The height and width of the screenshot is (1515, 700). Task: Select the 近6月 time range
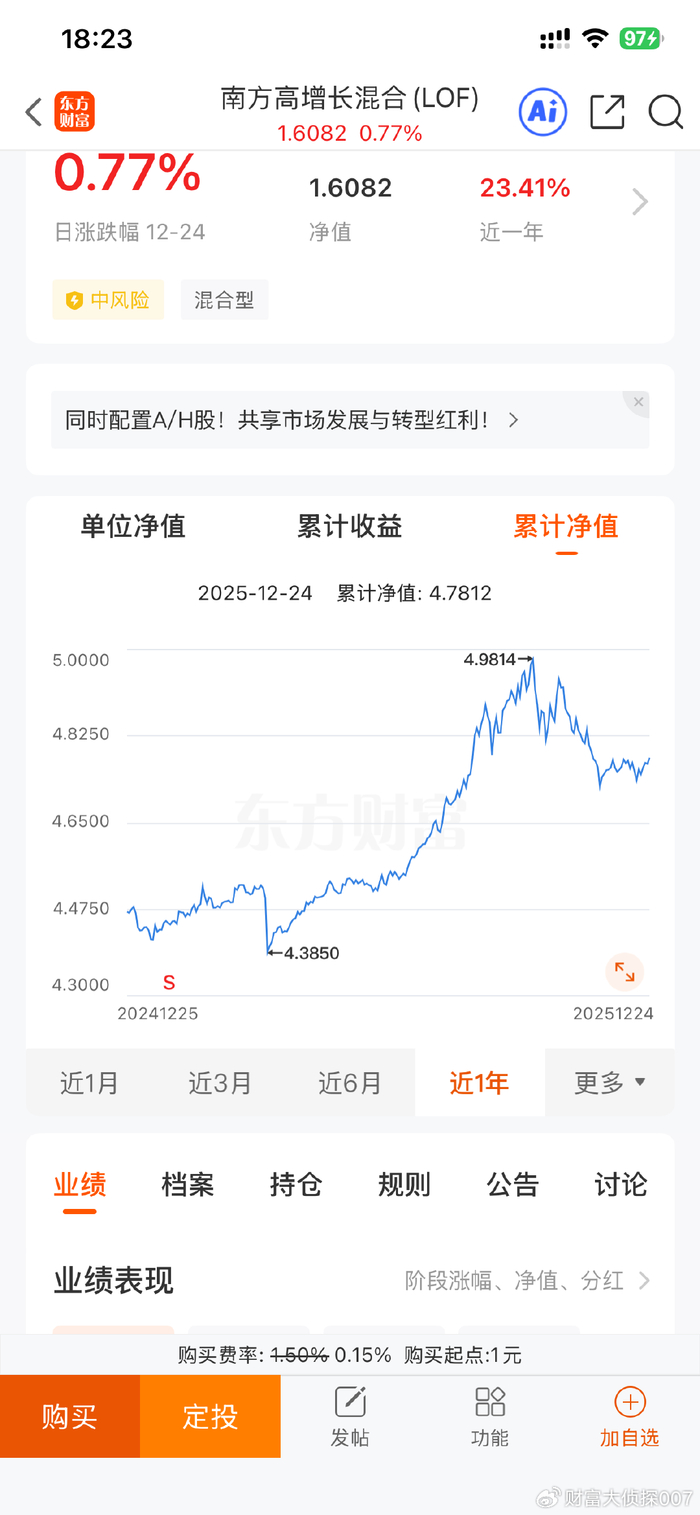tap(350, 1083)
